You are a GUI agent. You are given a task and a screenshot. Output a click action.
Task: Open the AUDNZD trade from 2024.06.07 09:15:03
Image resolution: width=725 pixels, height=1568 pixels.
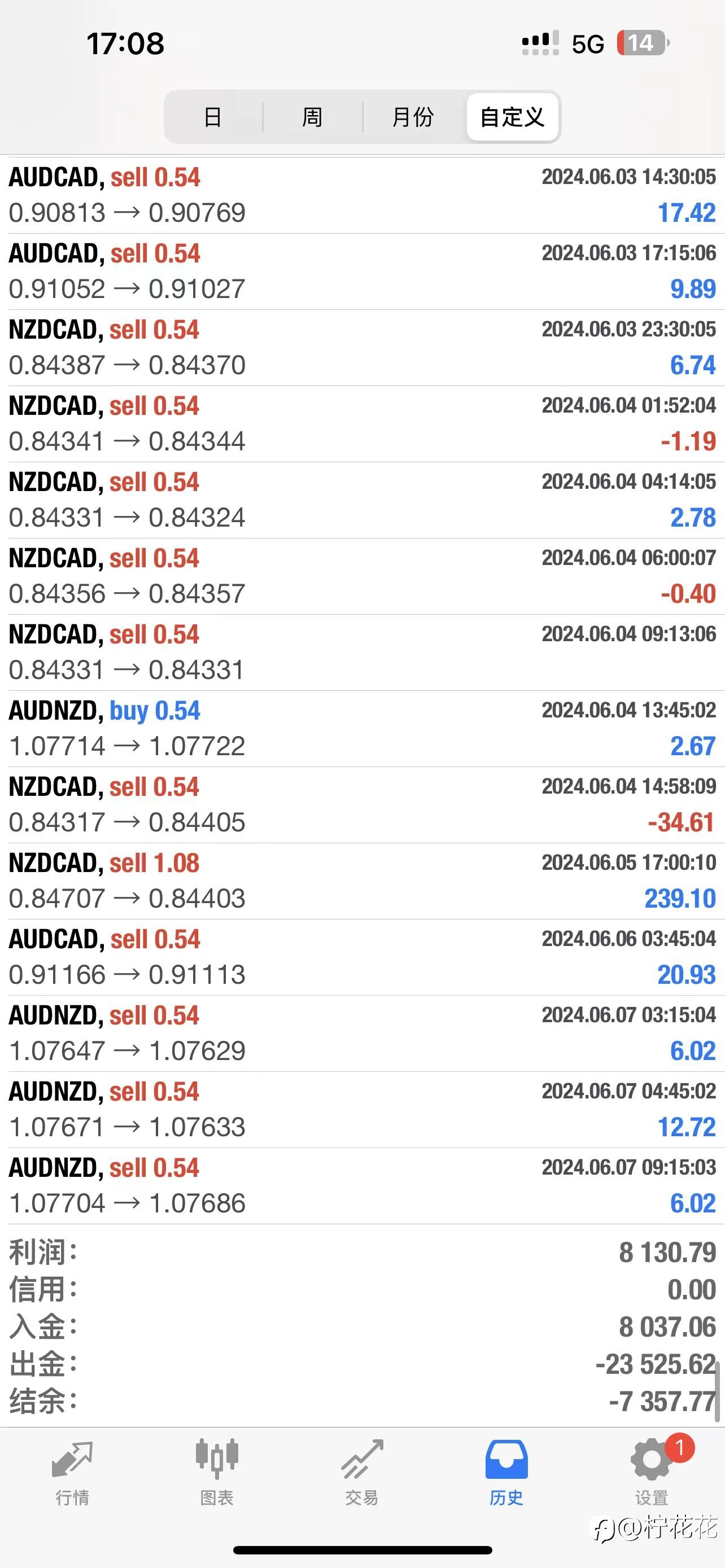(x=362, y=1186)
